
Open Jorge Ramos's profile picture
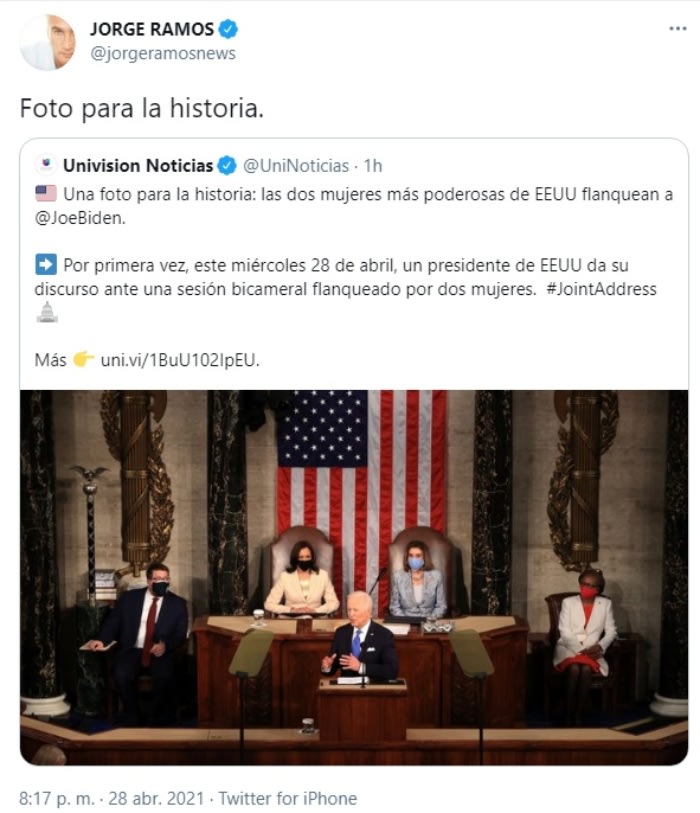[x=47, y=42]
